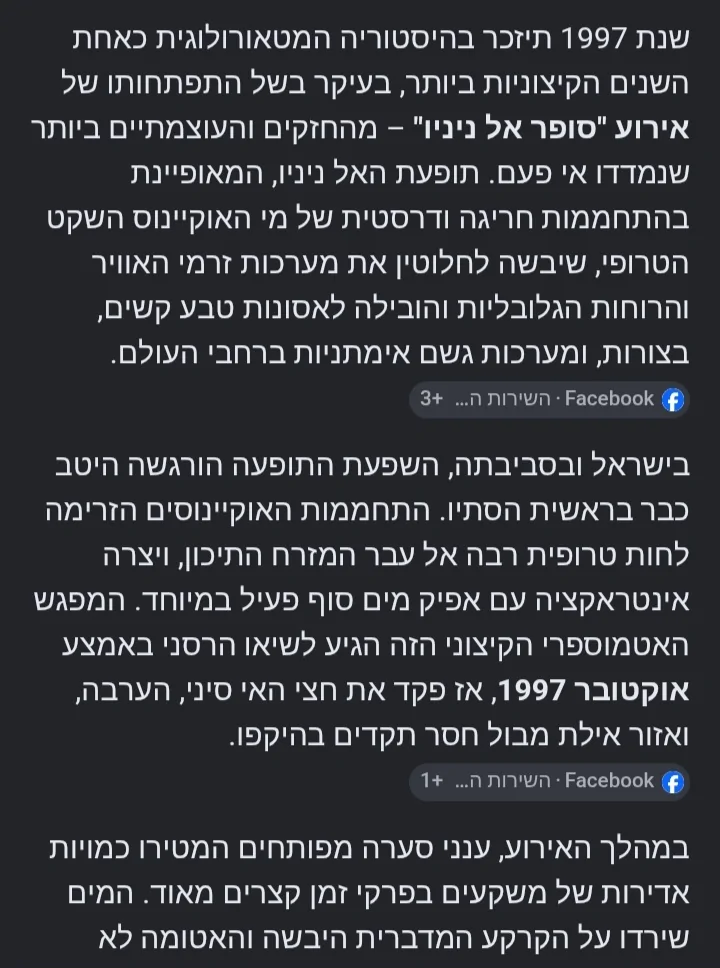Open the Facebook source chip labeled +1
The image size is (720, 968).
549,782
